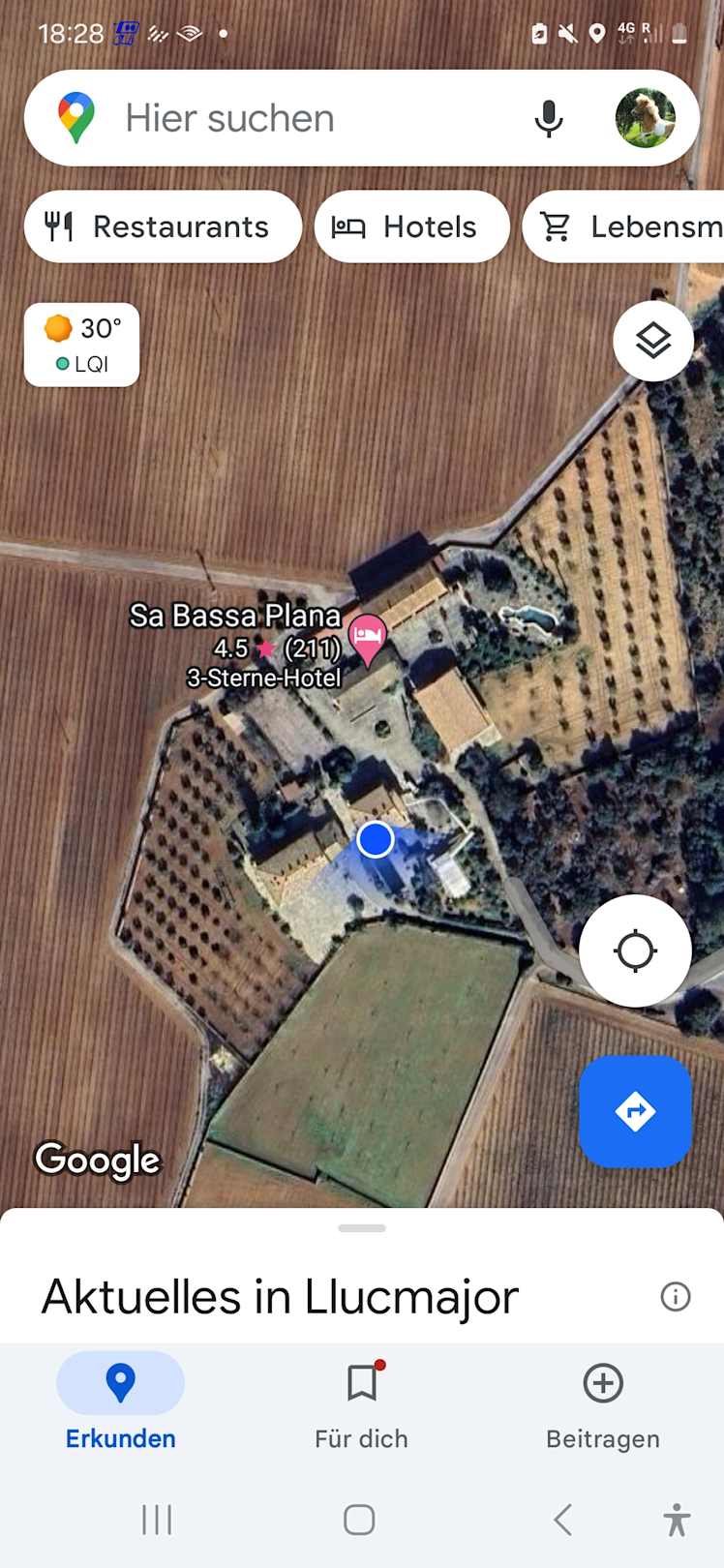
Task: Switch to the Erkunden tab
Action: coord(120,1401)
